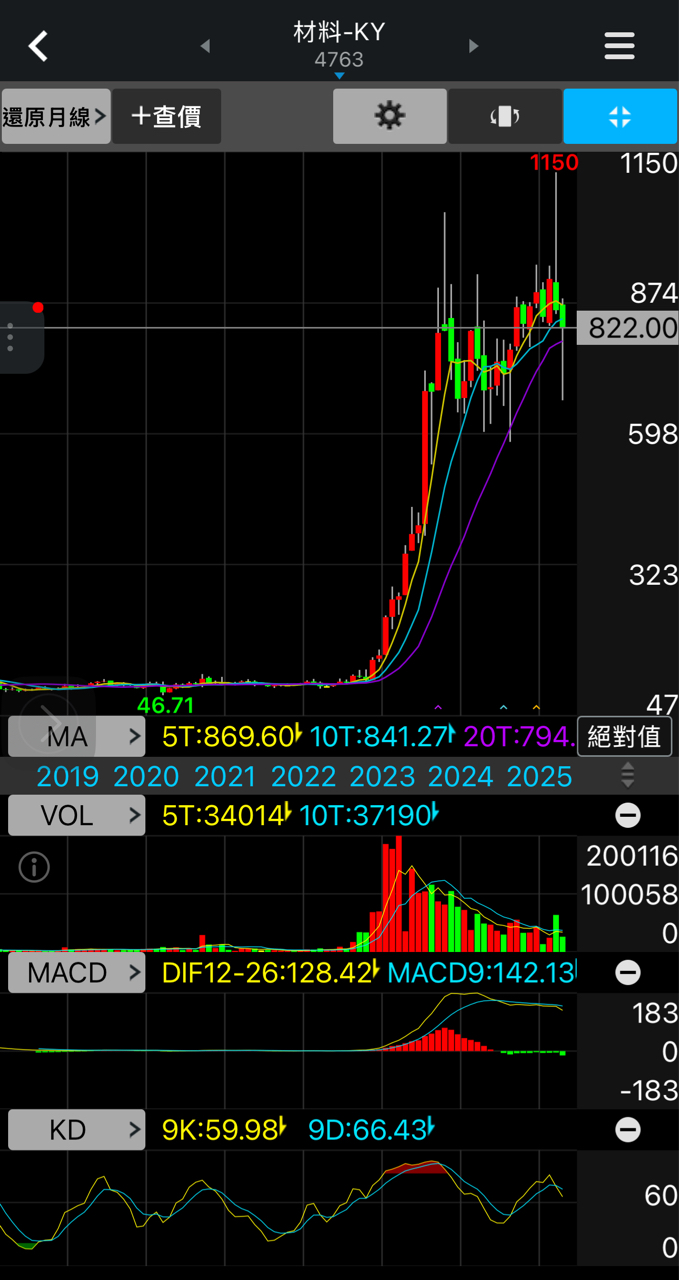
Task: Switch to the next stock
Action: [473, 46]
